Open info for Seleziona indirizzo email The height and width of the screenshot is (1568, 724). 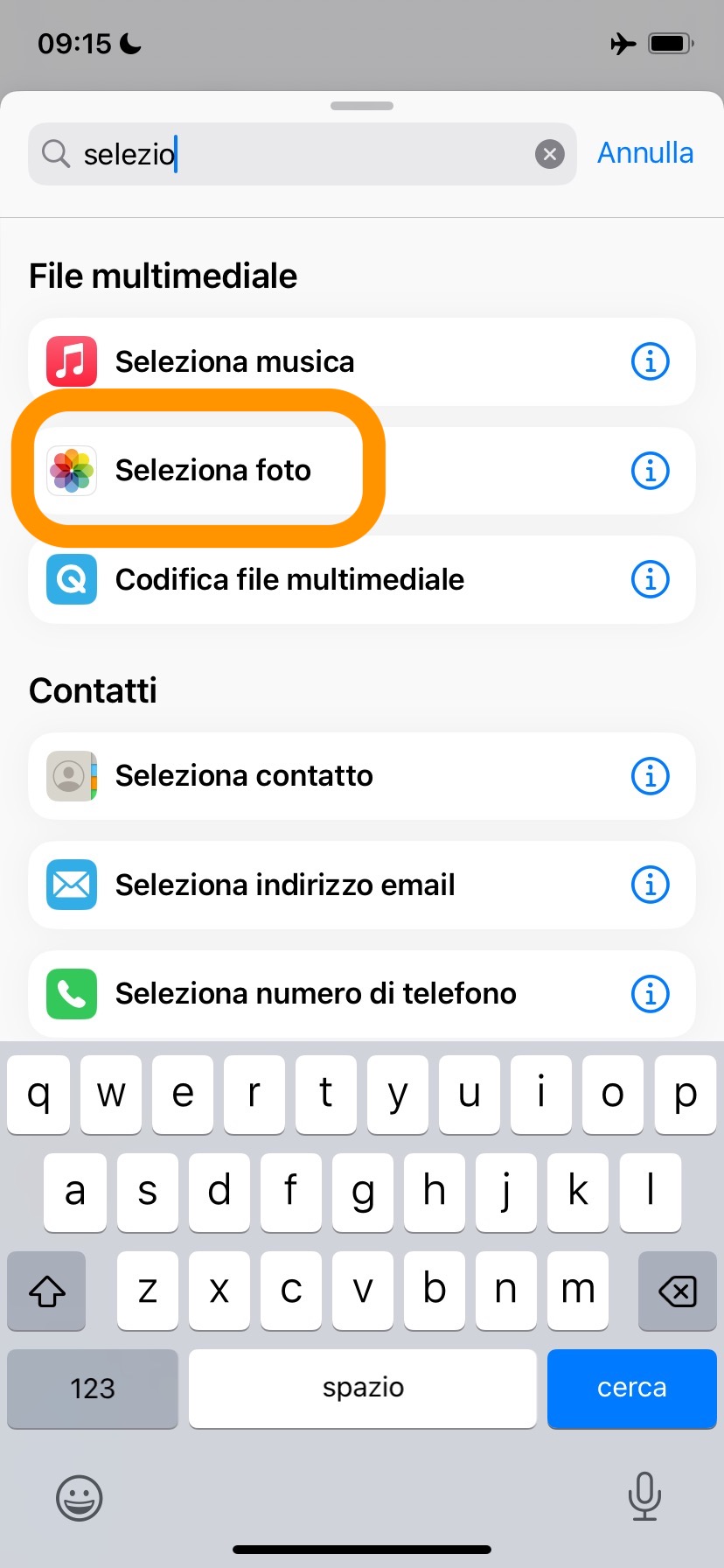(x=650, y=885)
